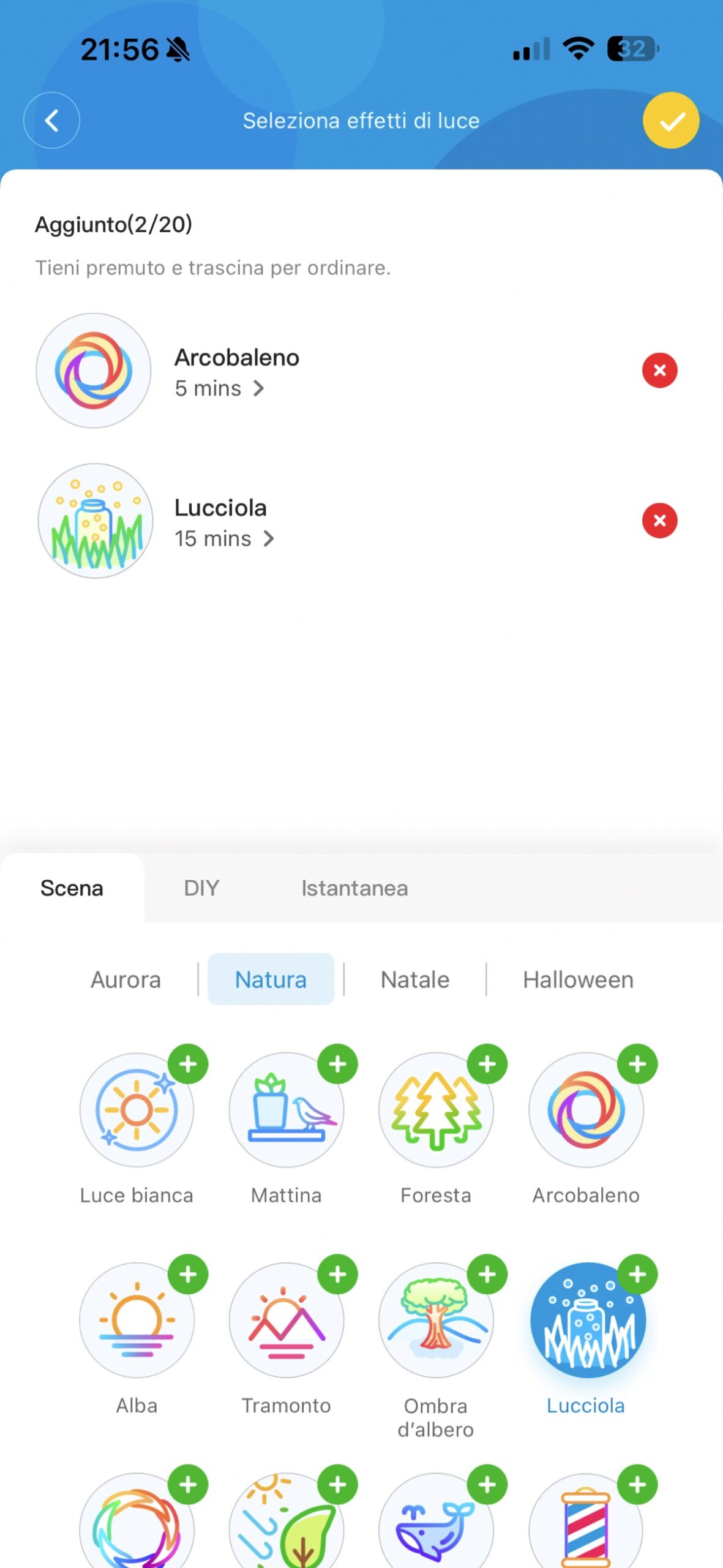723x1568 pixels.
Task: Add the Foresta effect
Action: (487, 1064)
